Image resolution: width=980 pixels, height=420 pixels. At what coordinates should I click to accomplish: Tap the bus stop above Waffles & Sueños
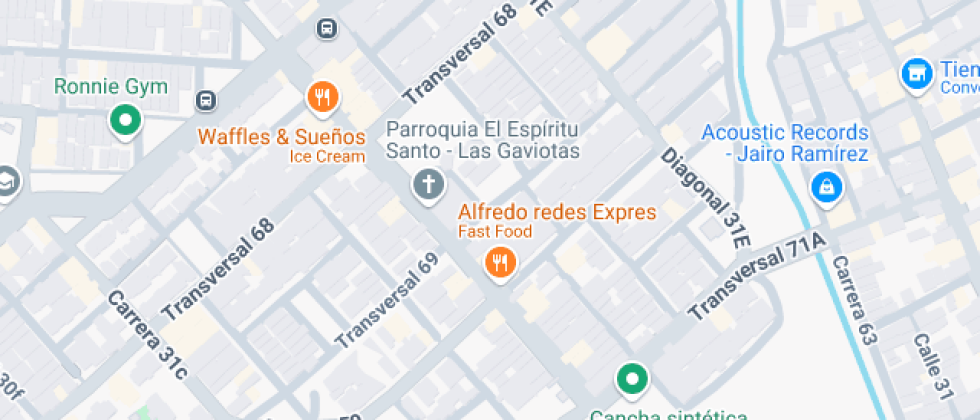tap(327, 28)
